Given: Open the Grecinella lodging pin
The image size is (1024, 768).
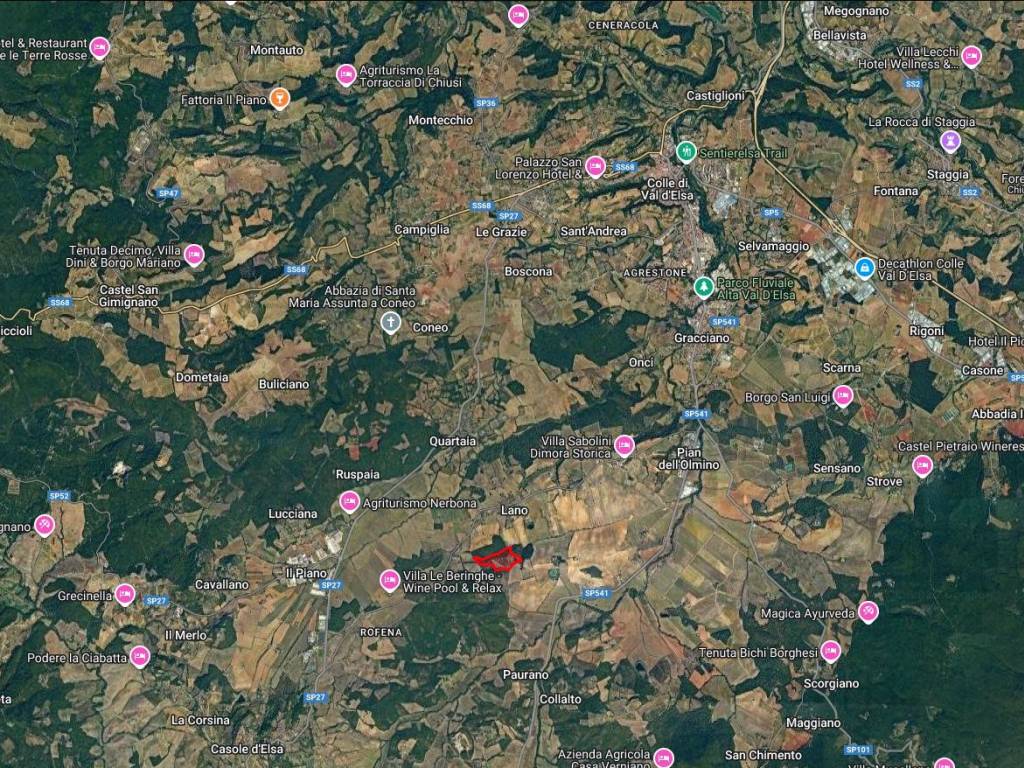Looking at the screenshot, I should (x=125, y=594).
